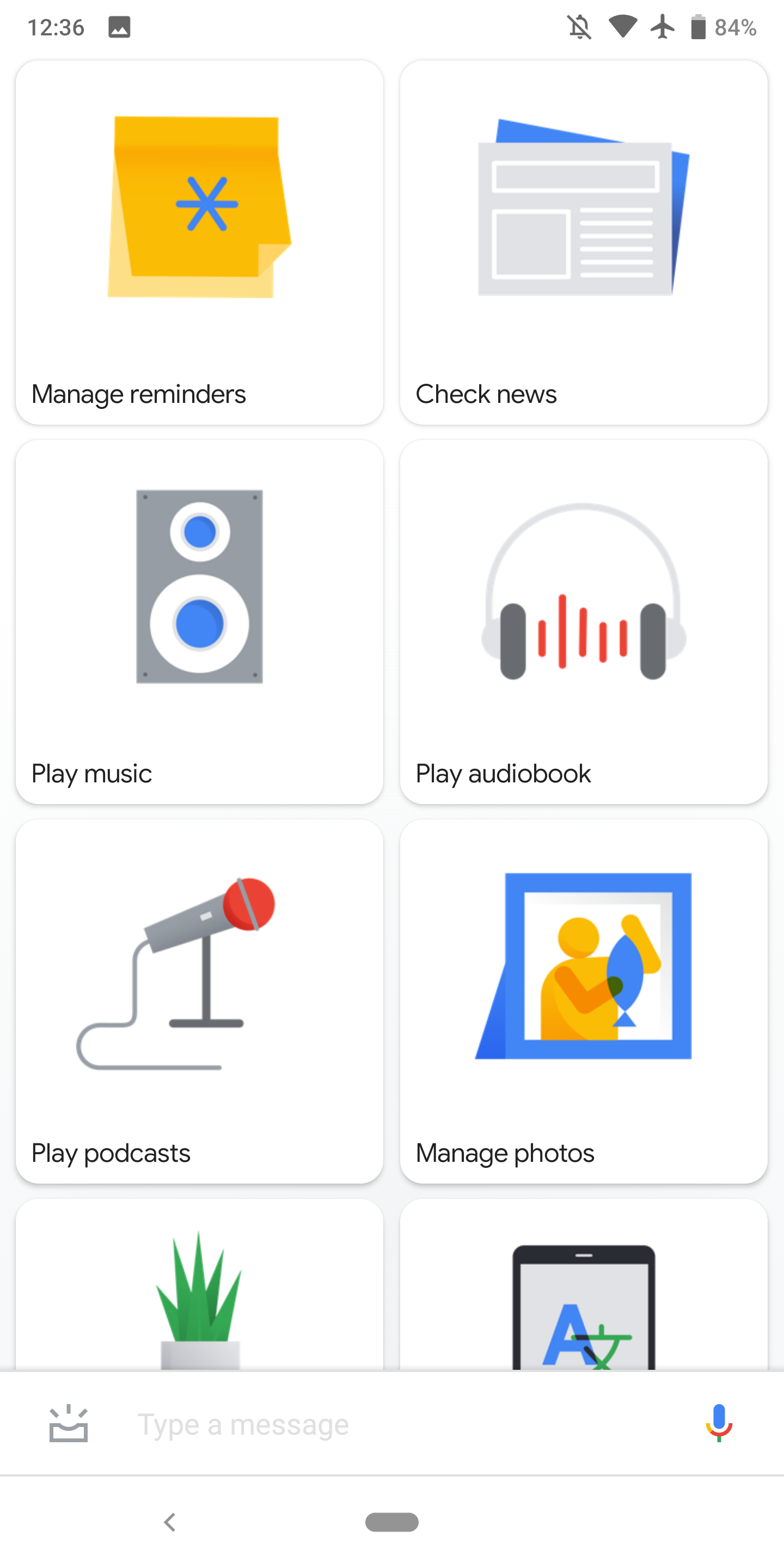Tap the battery indicator in status bar

699,27
